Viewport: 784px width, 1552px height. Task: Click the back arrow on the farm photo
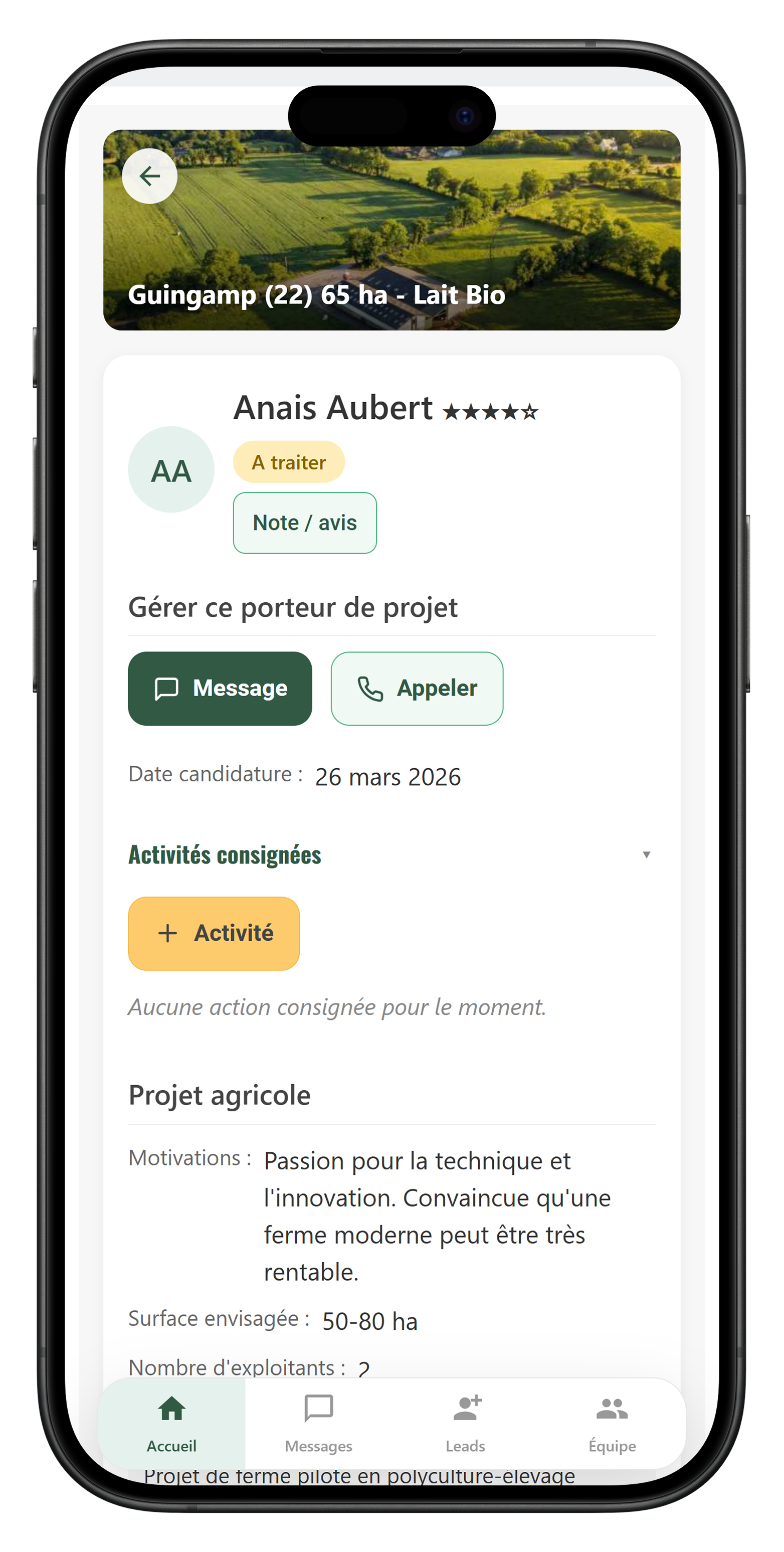(149, 176)
